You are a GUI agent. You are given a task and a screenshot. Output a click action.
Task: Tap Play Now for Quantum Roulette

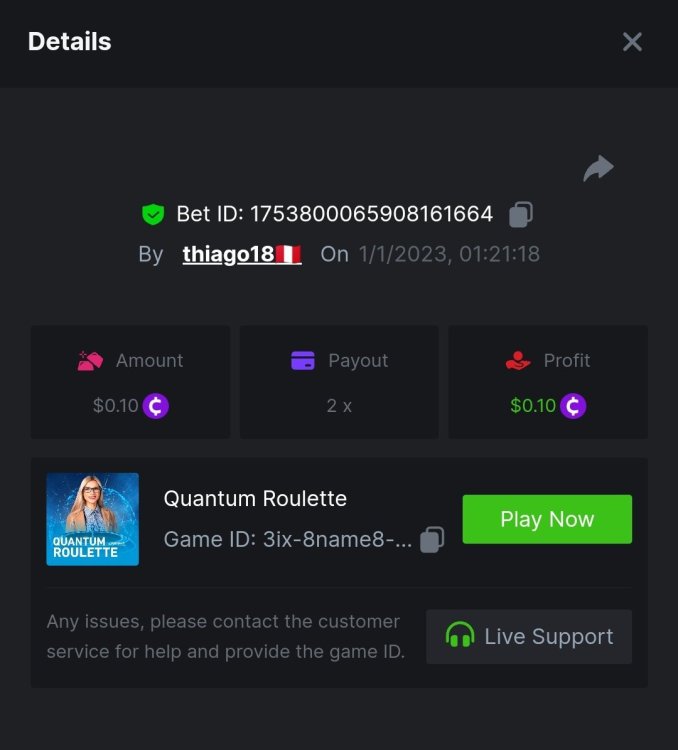tap(547, 519)
